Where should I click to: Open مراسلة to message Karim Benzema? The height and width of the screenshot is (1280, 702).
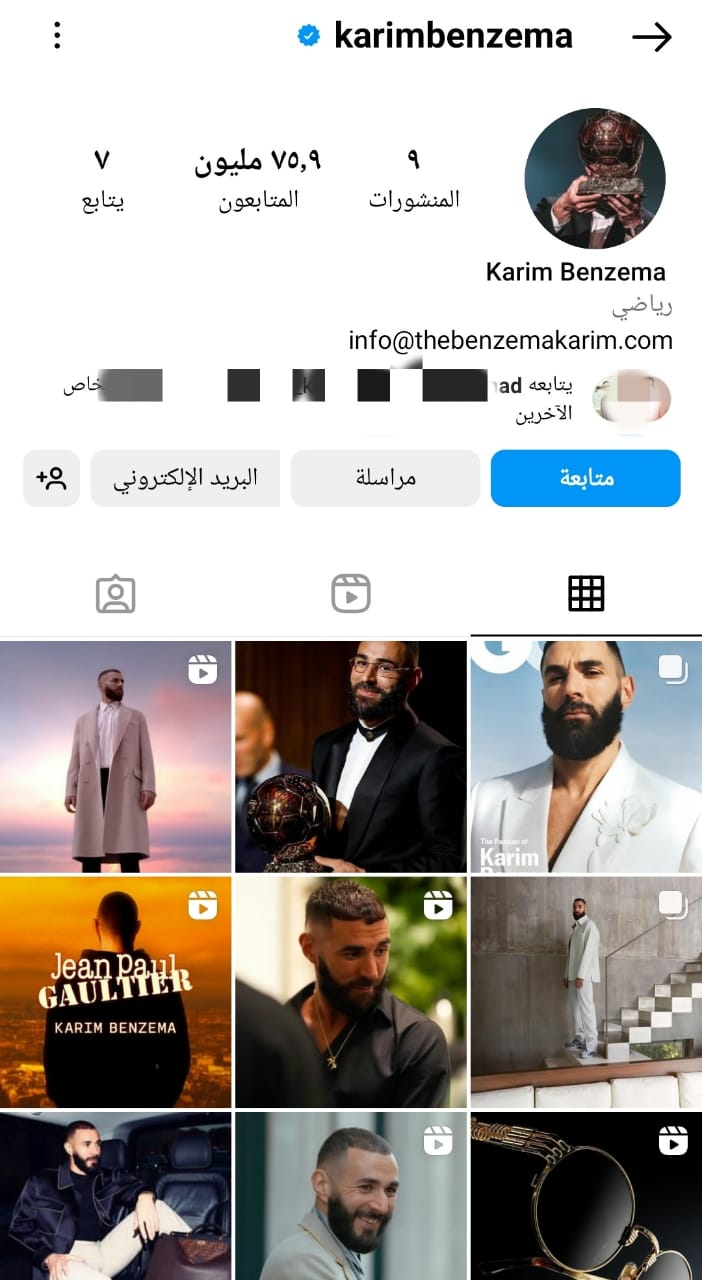click(x=385, y=478)
